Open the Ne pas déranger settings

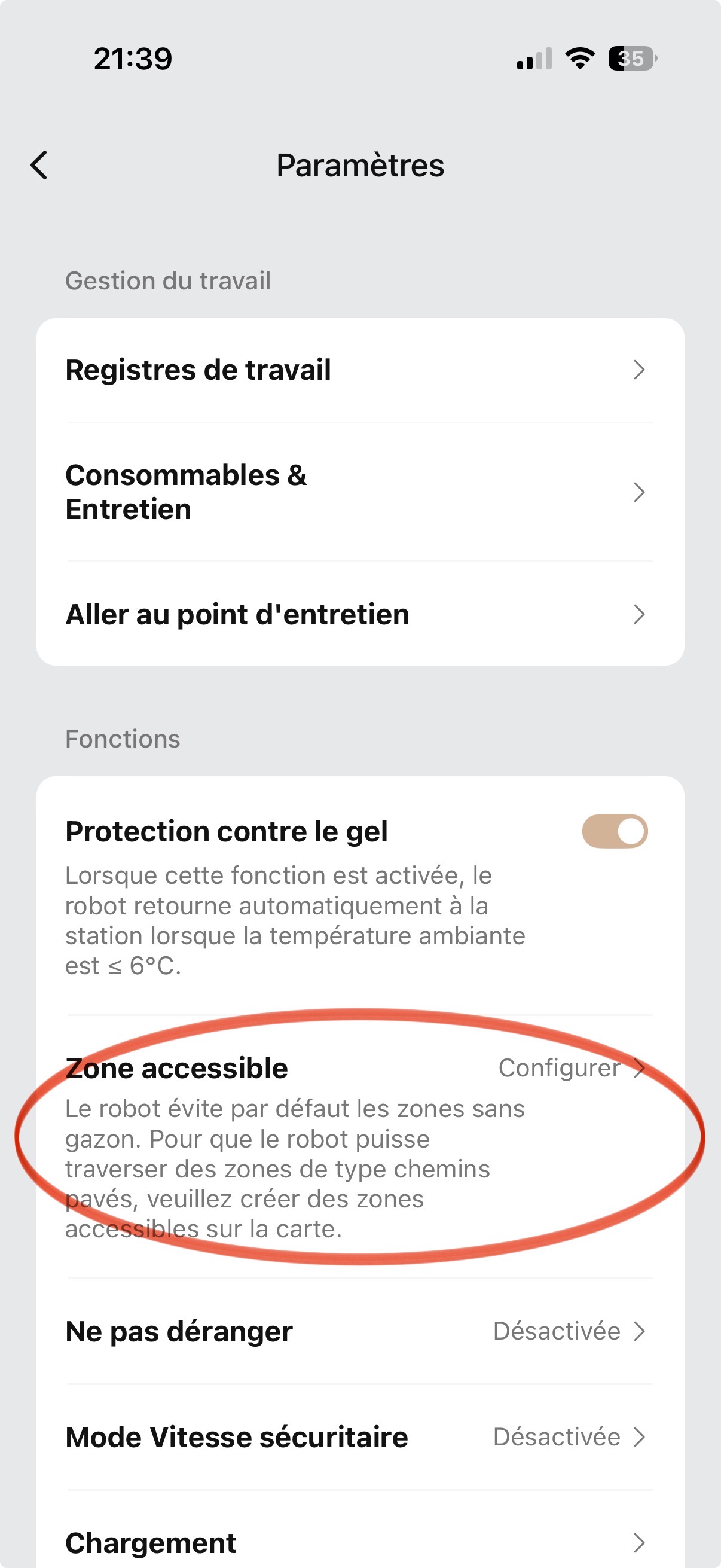[360, 1331]
